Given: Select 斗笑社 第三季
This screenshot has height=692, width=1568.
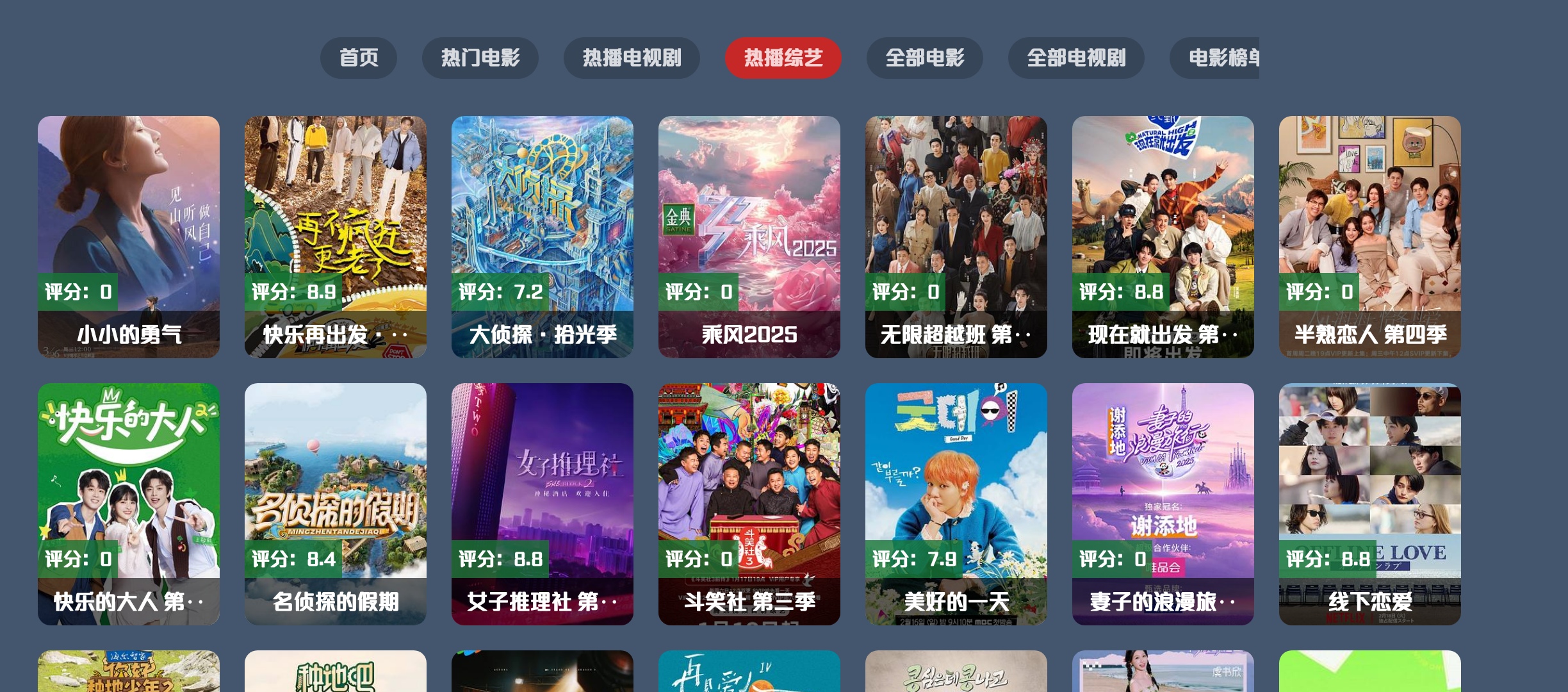Looking at the screenshot, I should click(749, 504).
